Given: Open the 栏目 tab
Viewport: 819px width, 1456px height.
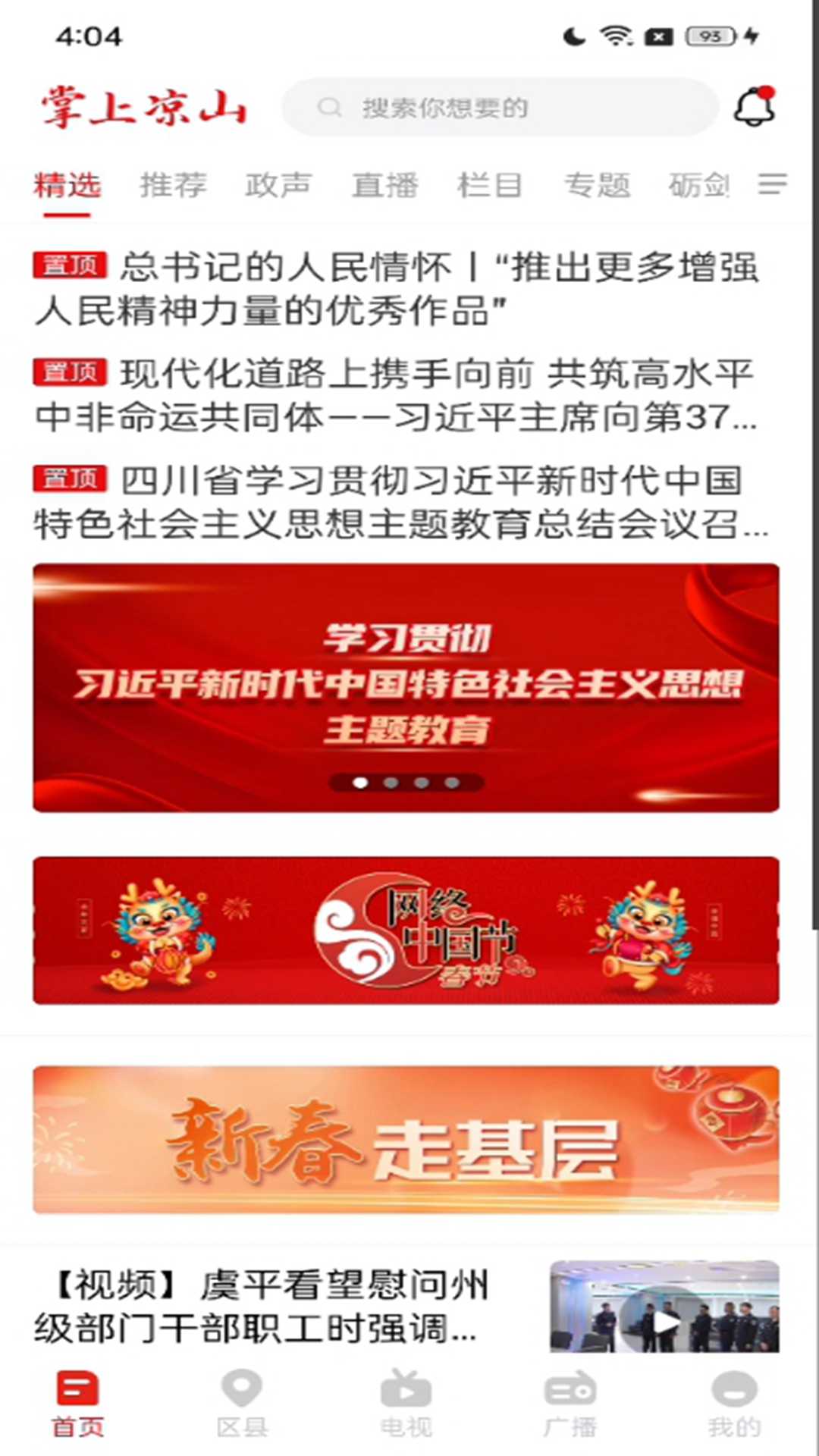Looking at the screenshot, I should [x=490, y=185].
